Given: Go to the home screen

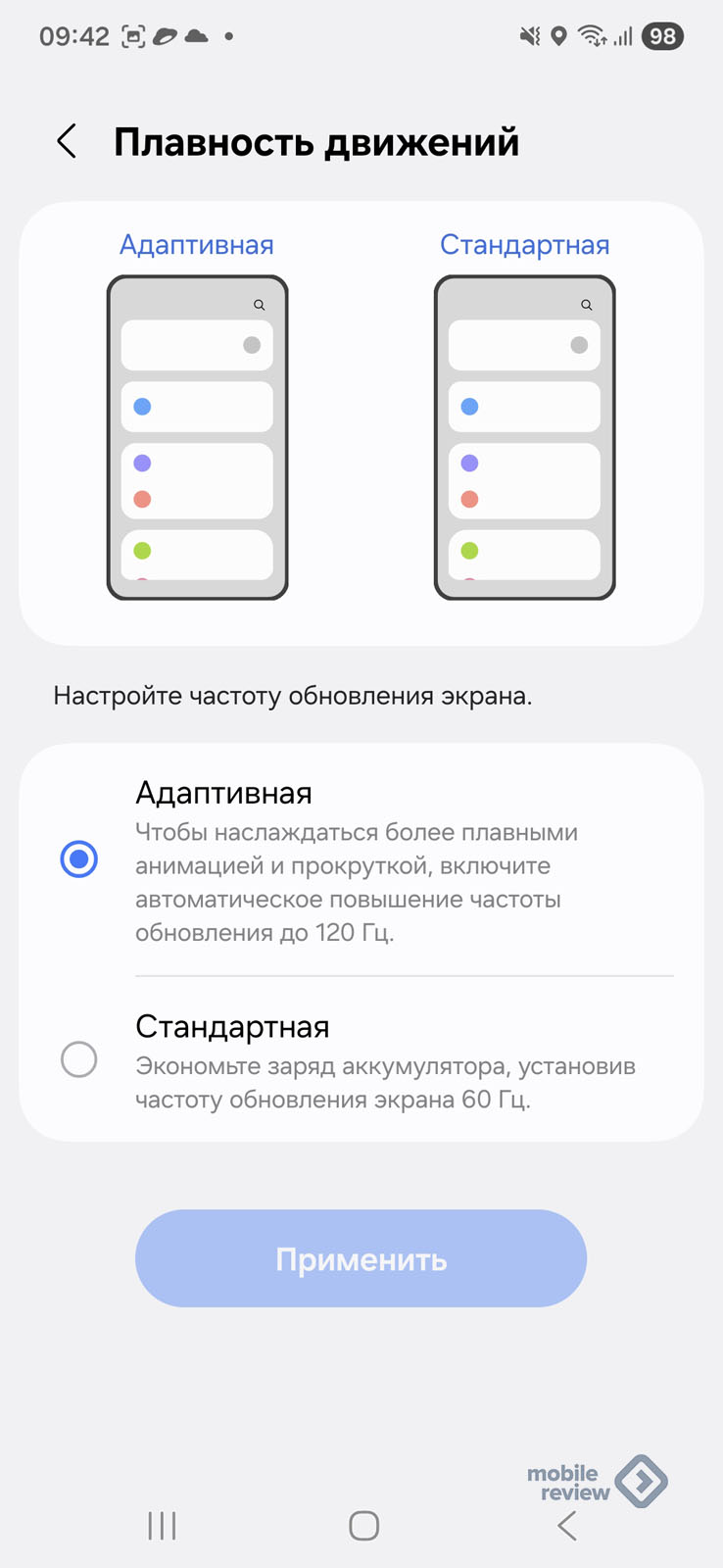Looking at the screenshot, I should (x=363, y=1525).
